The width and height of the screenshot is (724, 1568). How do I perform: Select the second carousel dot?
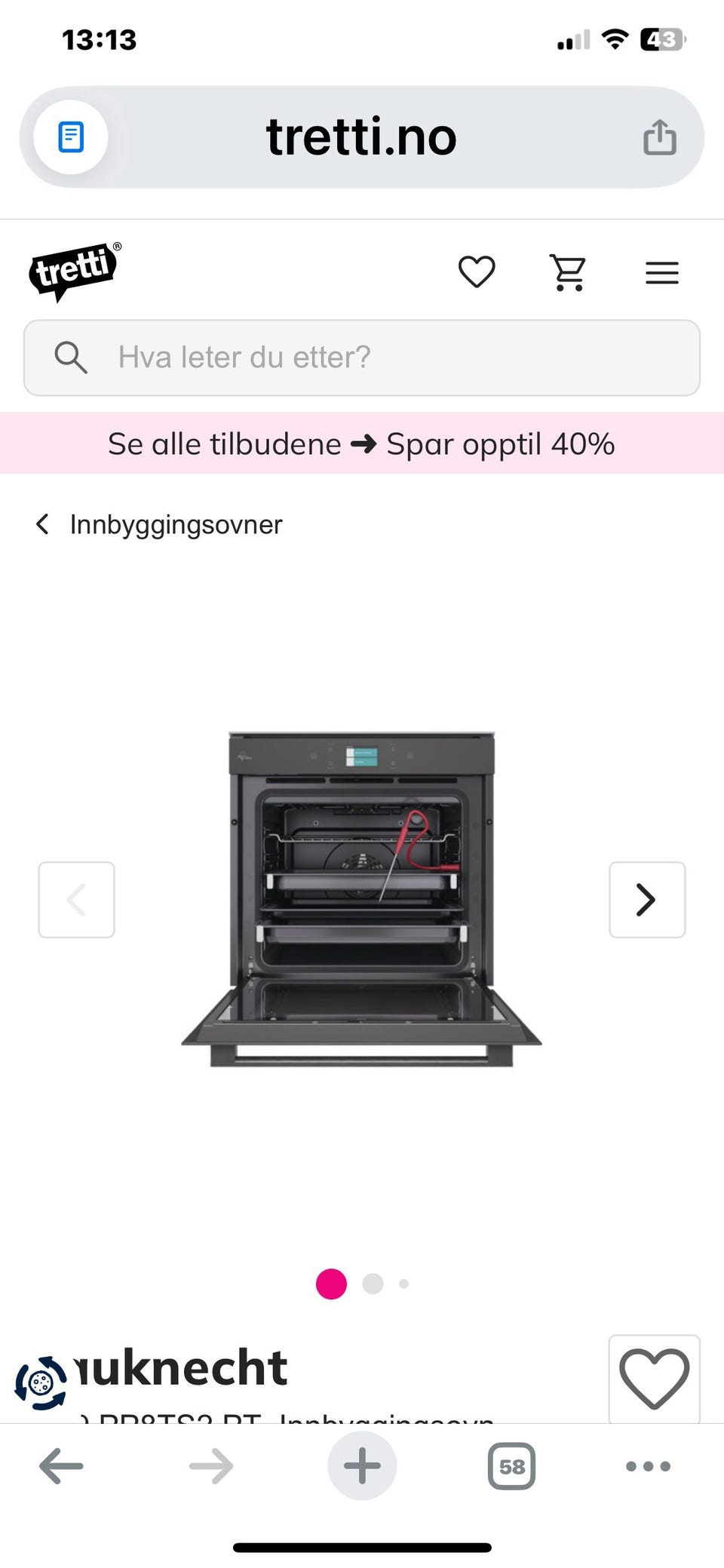pos(372,1284)
